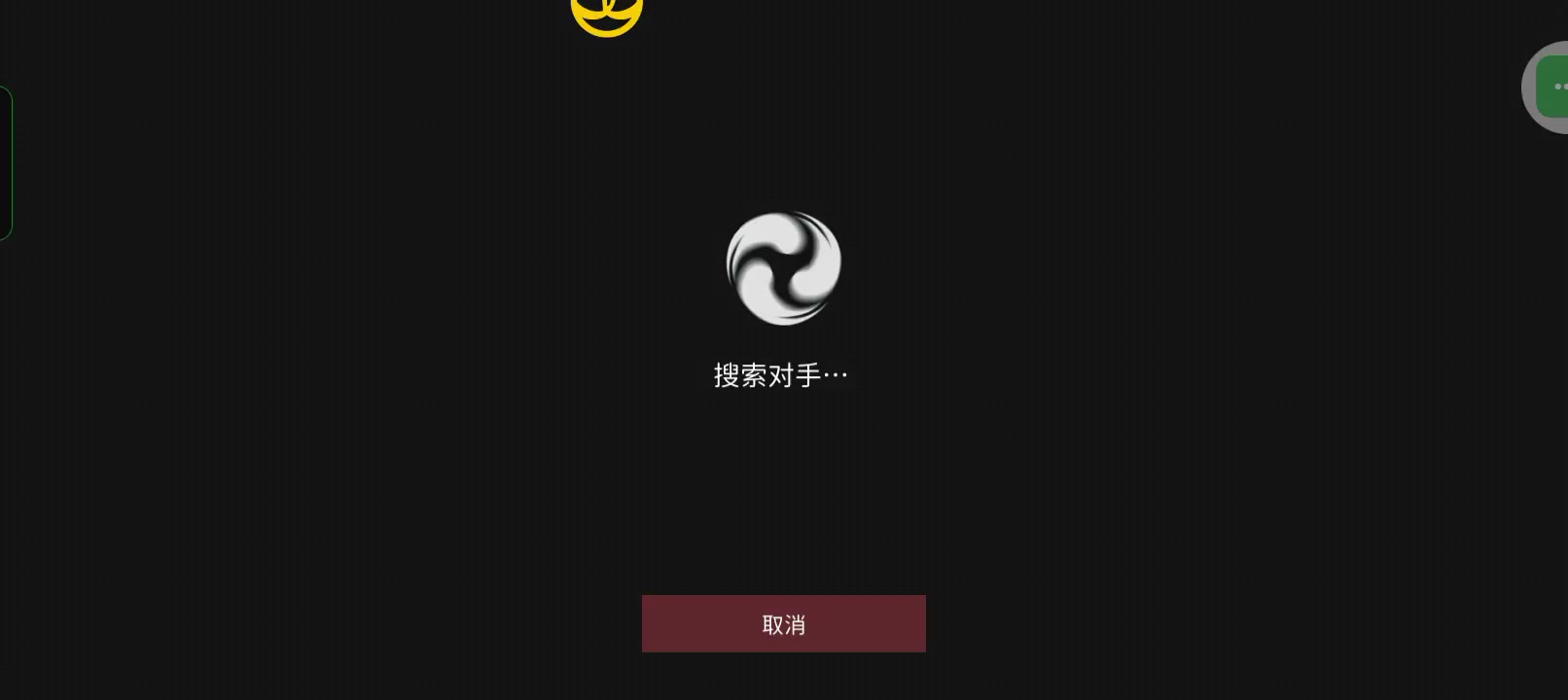Cancel the opponent search with 取消
Viewport: 1568px width, 700px height.
(783, 624)
